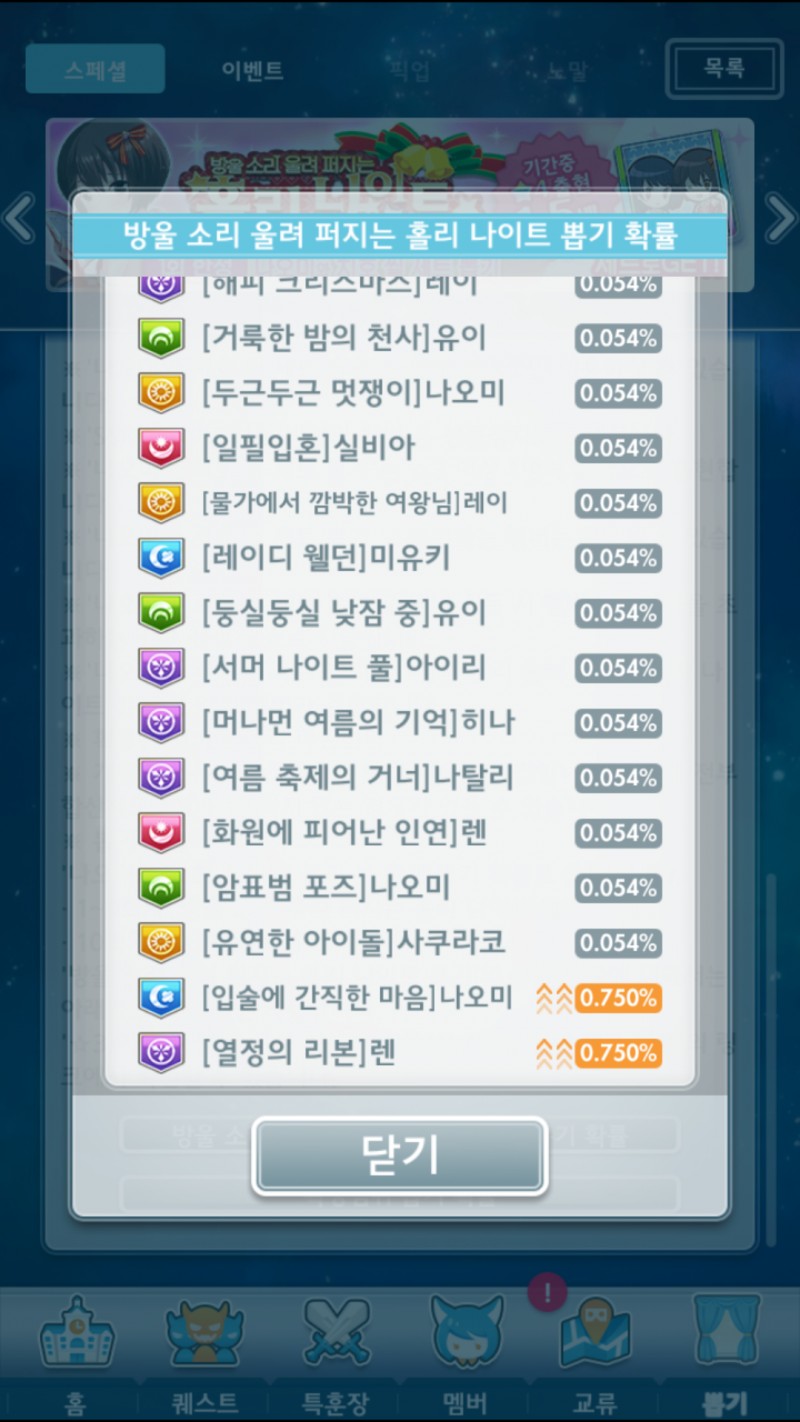Viewport: 800px width, 1422px height.
Task: Show the previous banner with left arrow
Action: (20, 218)
